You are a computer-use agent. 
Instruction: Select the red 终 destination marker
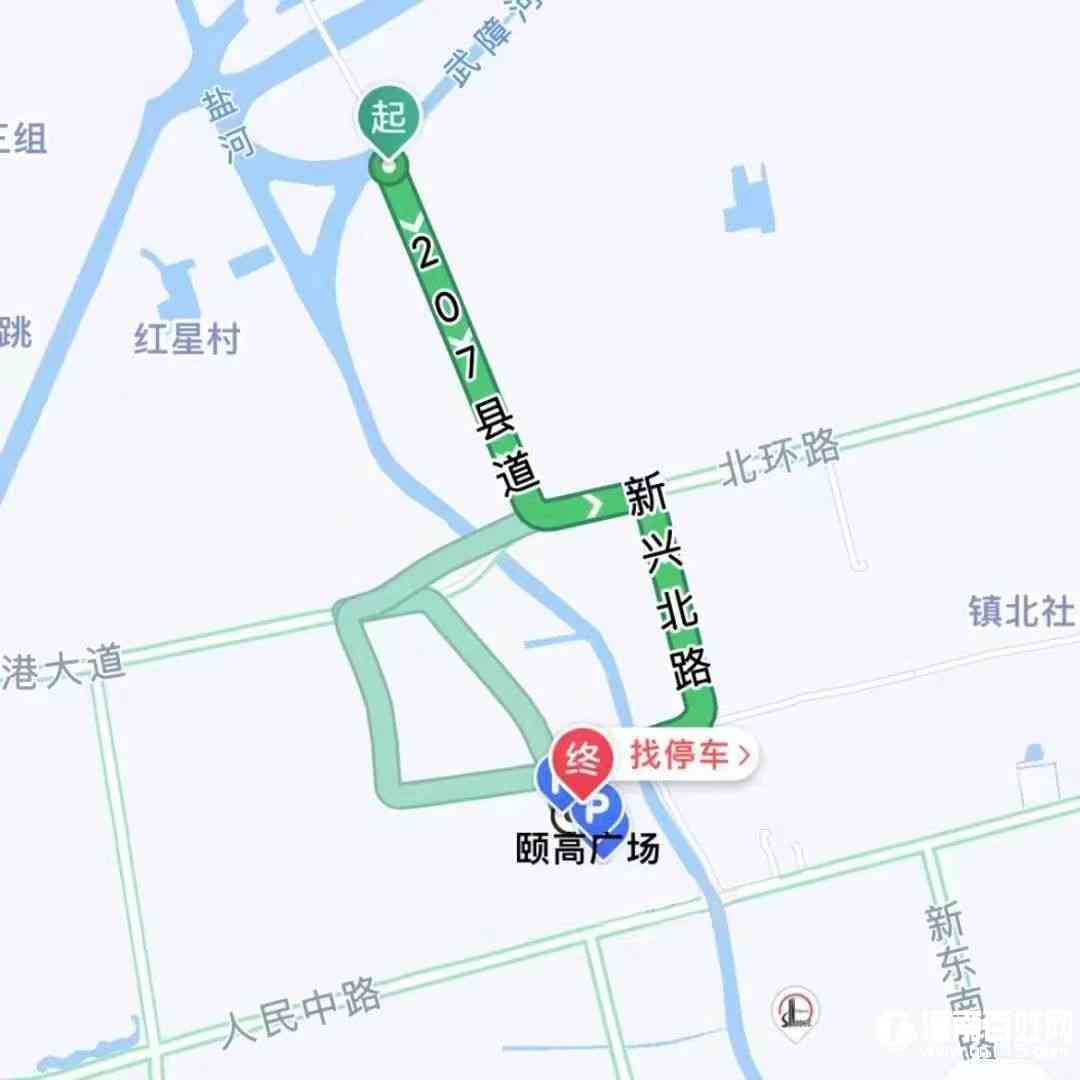tap(584, 759)
